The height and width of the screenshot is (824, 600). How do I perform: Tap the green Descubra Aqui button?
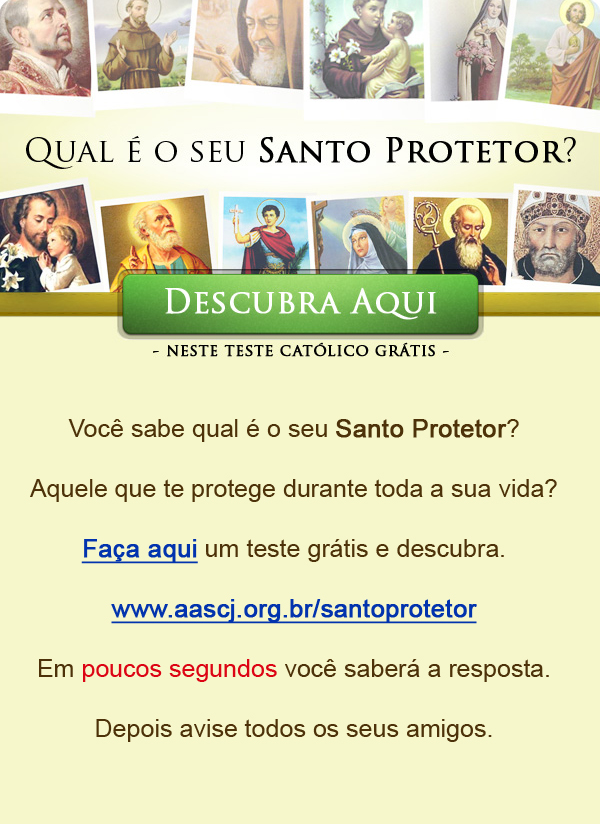click(300, 303)
